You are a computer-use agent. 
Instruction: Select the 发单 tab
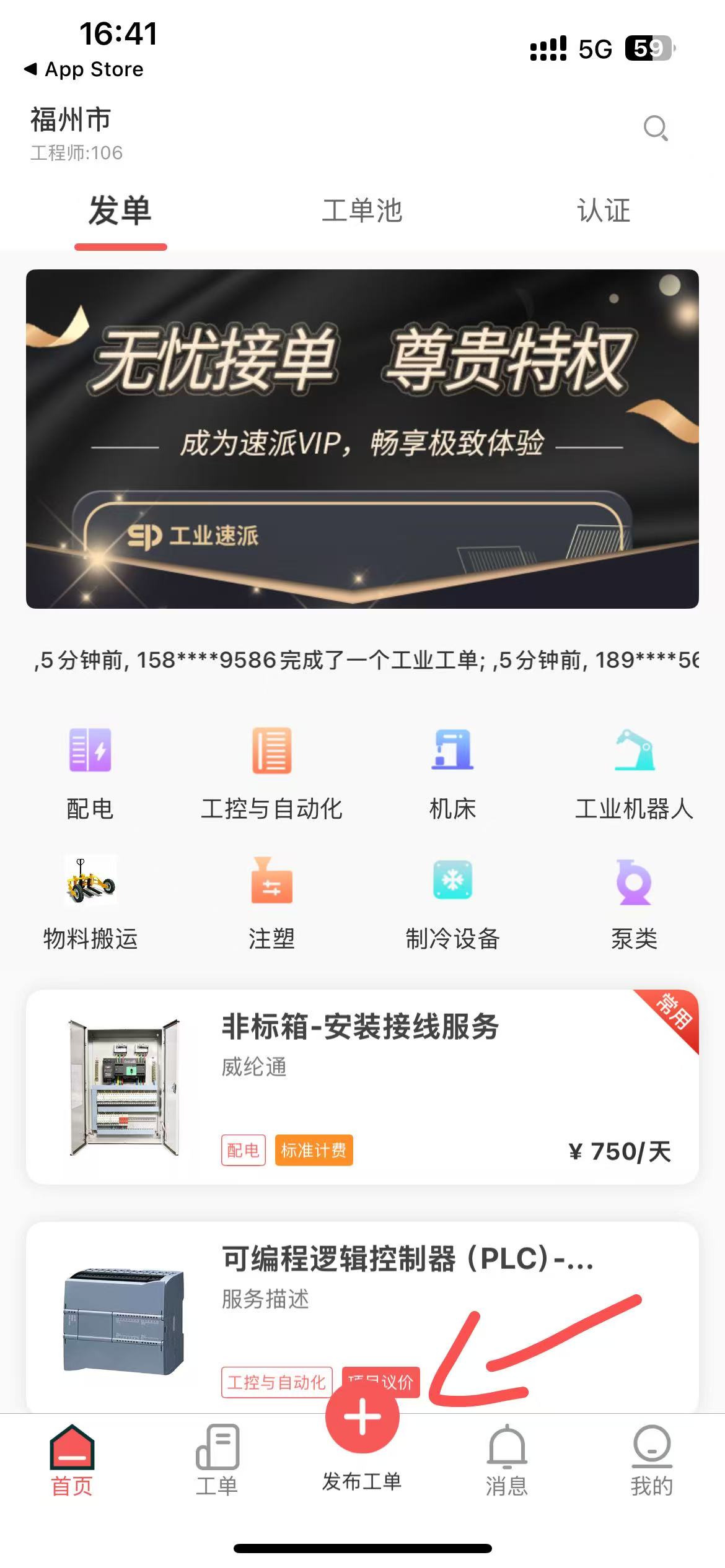pyautogui.click(x=120, y=211)
